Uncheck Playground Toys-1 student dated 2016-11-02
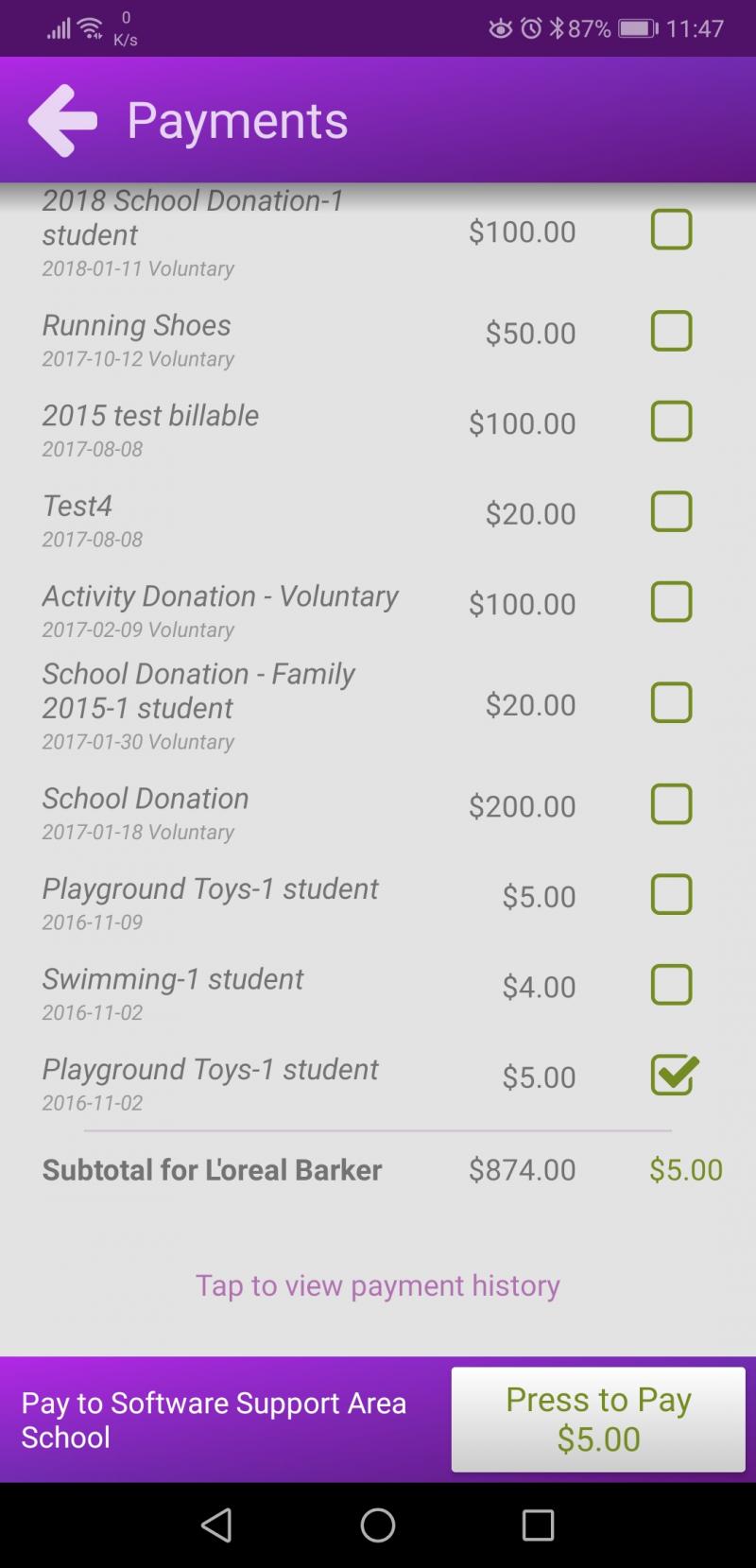This screenshot has width=756, height=1568. click(x=675, y=1075)
